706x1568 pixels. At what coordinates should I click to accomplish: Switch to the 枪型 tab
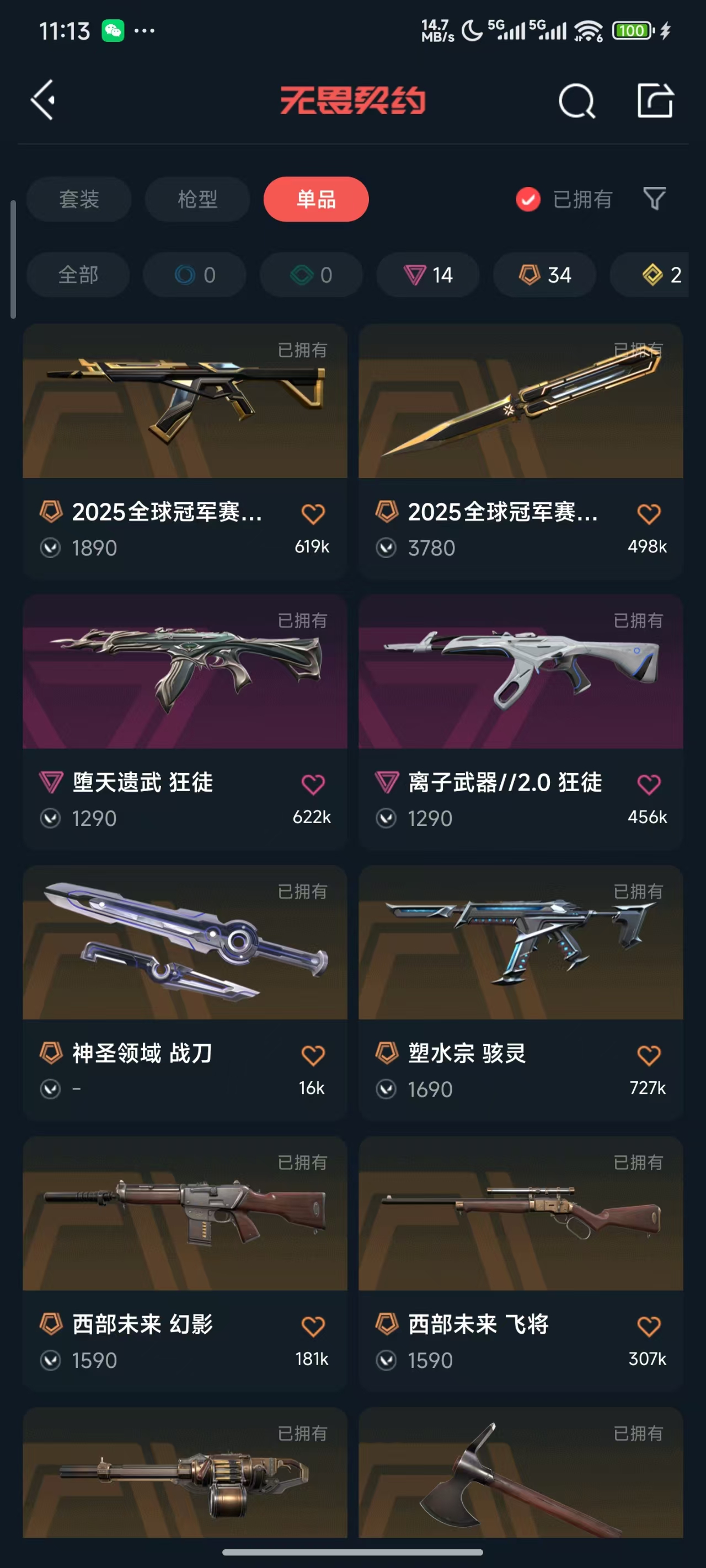coord(197,199)
